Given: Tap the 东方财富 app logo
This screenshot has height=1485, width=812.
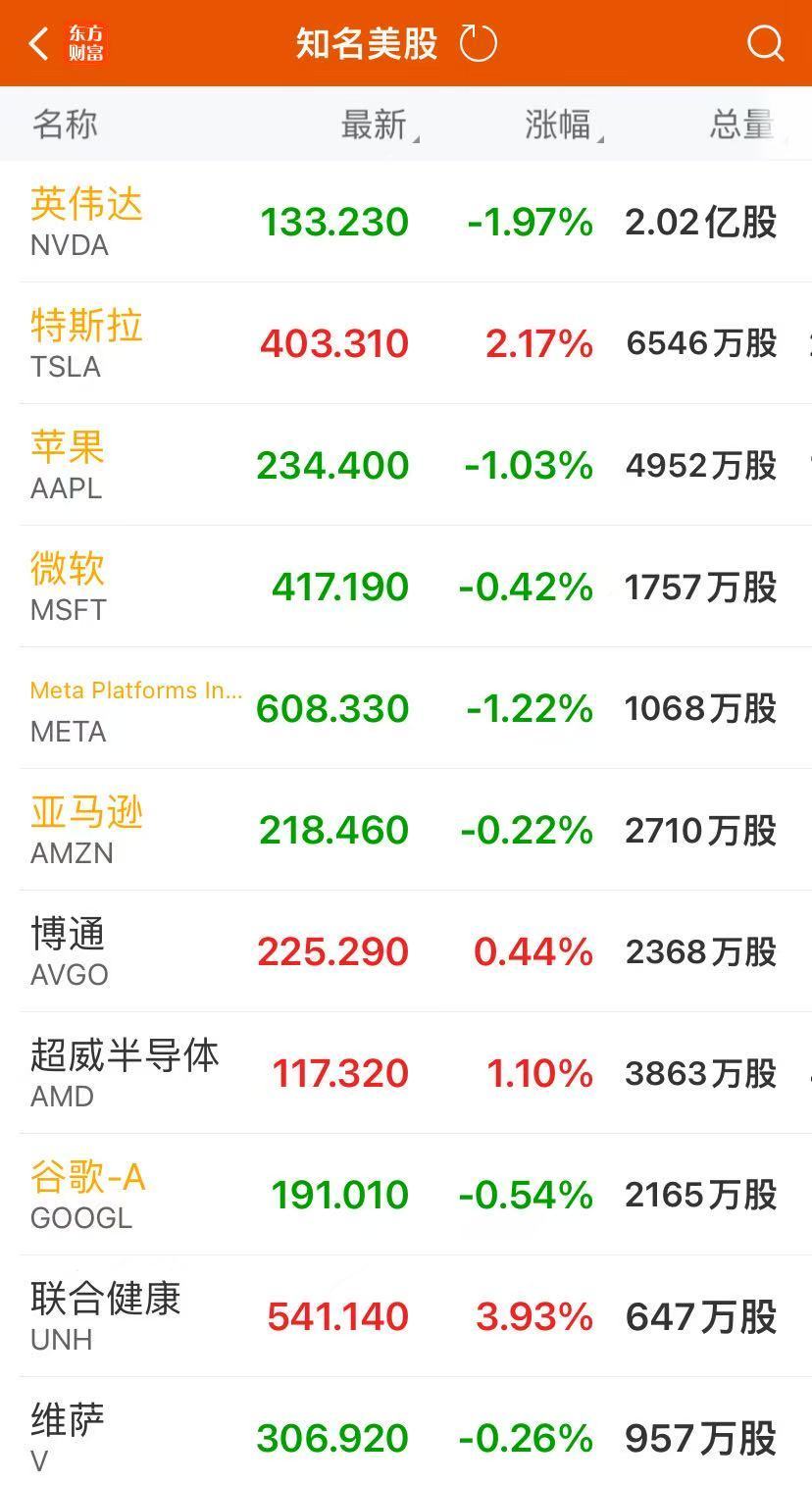Looking at the screenshot, I should pyautogui.click(x=90, y=42).
